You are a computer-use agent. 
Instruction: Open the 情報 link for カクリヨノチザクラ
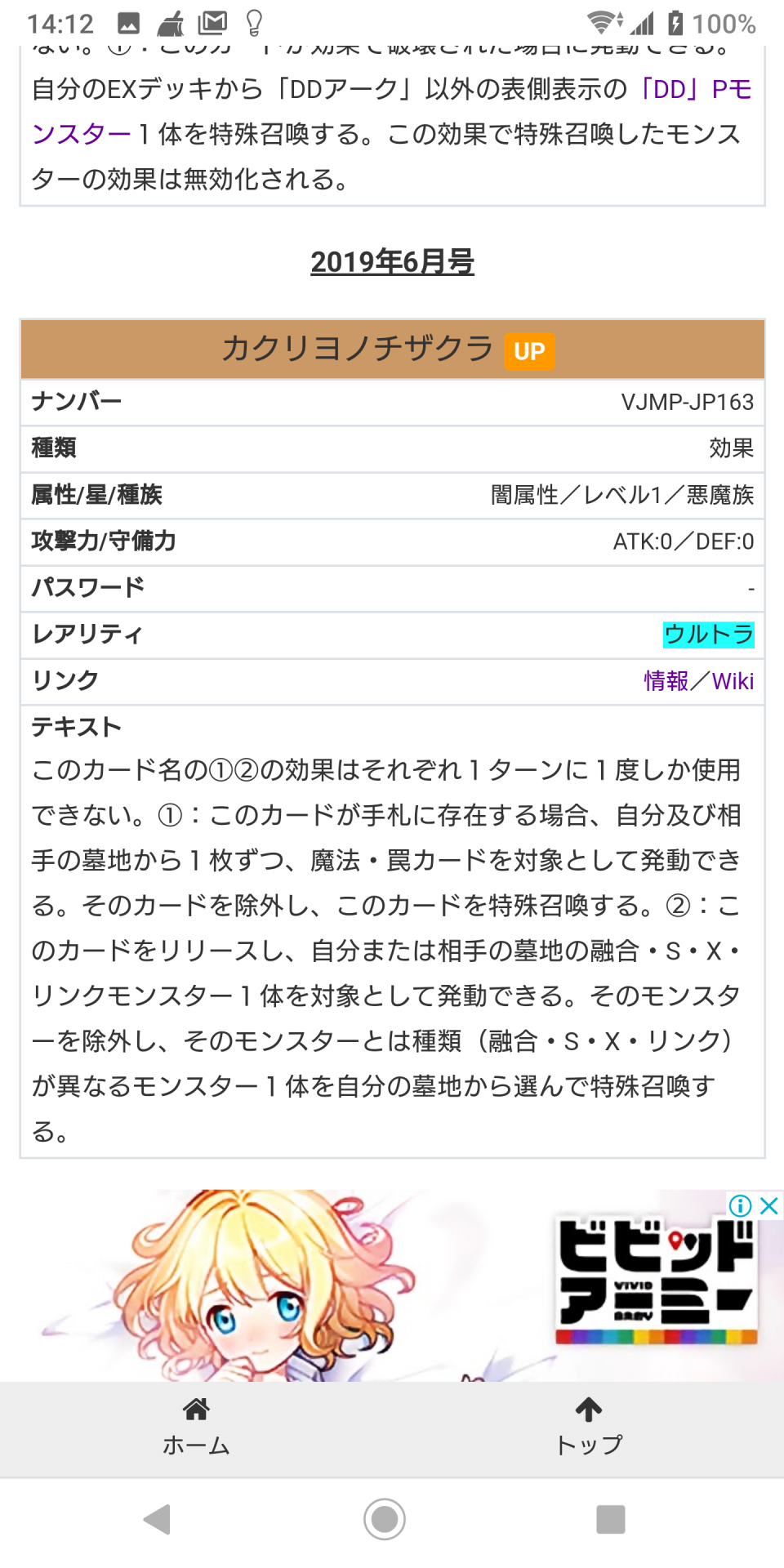click(666, 681)
